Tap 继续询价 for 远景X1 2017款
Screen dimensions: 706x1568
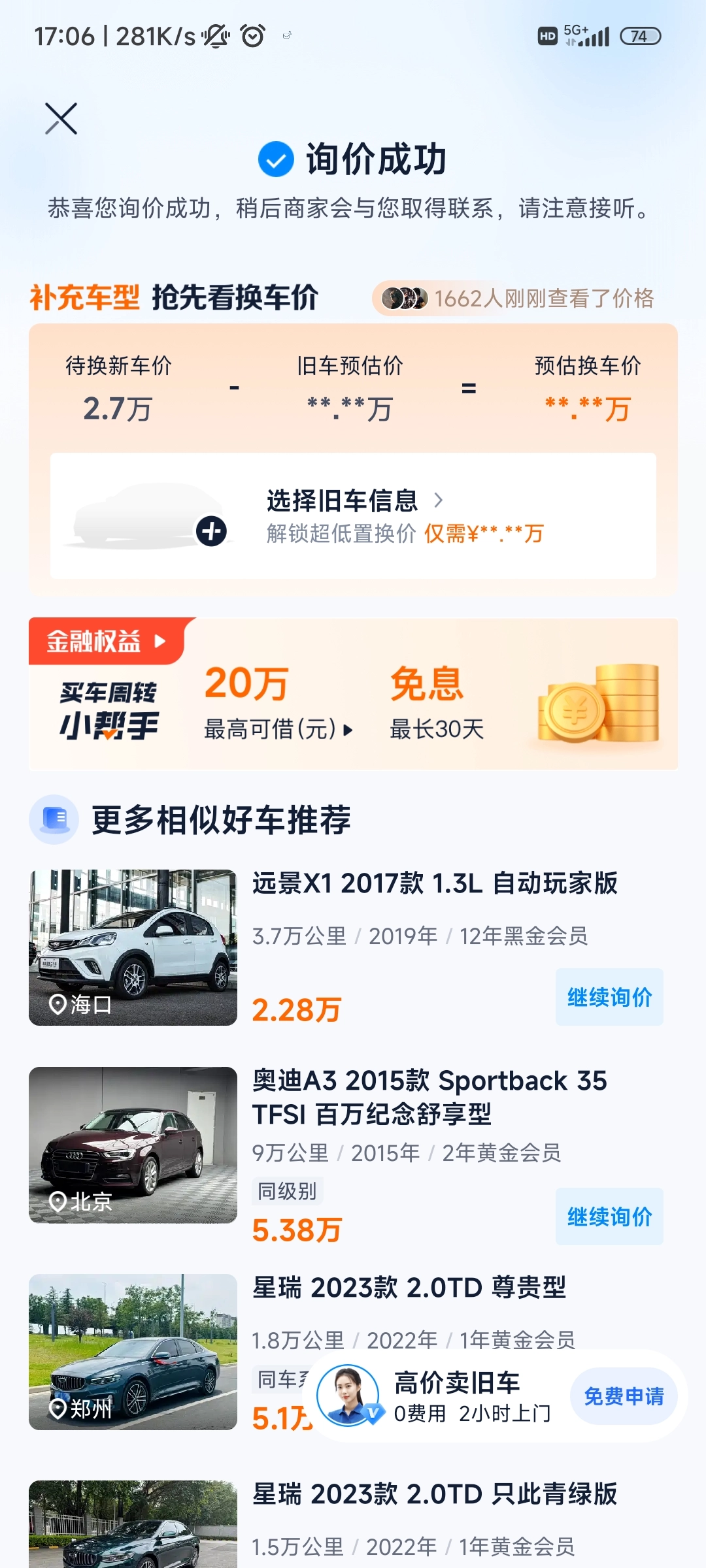(609, 997)
